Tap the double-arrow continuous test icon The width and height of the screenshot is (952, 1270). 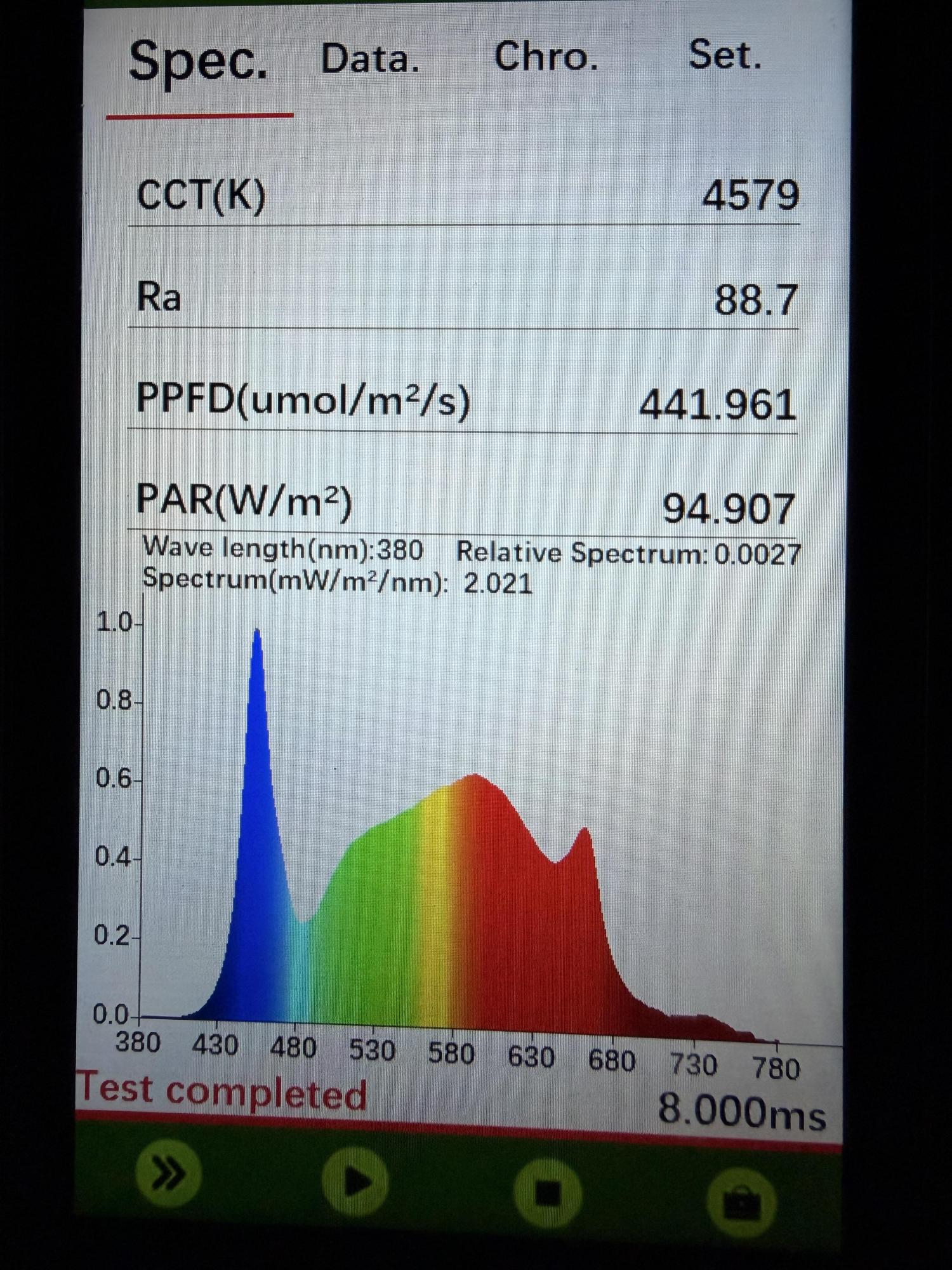tap(169, 1174)
